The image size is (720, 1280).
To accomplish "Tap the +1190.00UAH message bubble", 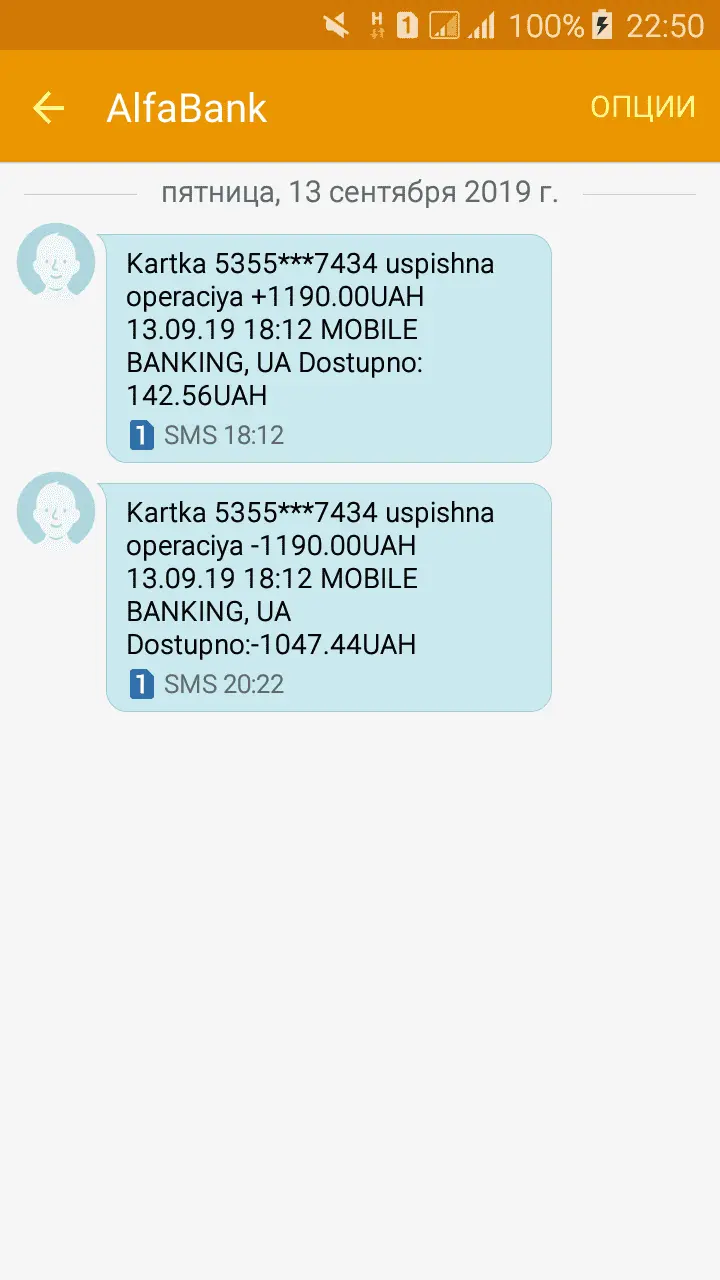I will tap(328, 347).
